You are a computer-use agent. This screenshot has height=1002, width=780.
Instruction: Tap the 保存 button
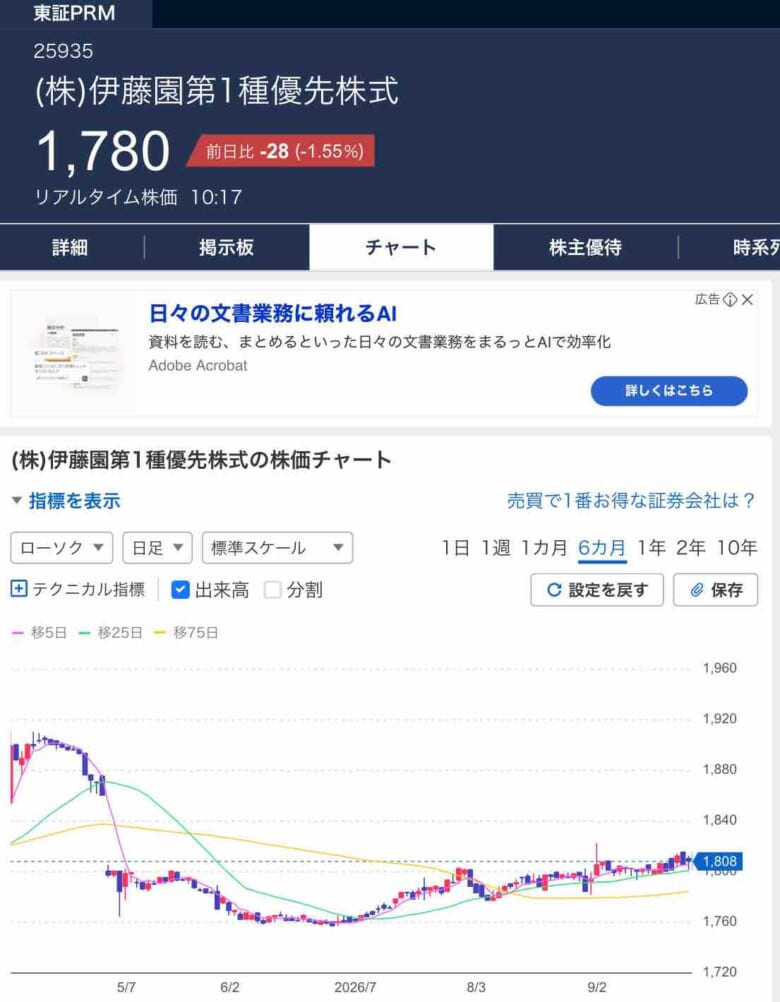715,590
